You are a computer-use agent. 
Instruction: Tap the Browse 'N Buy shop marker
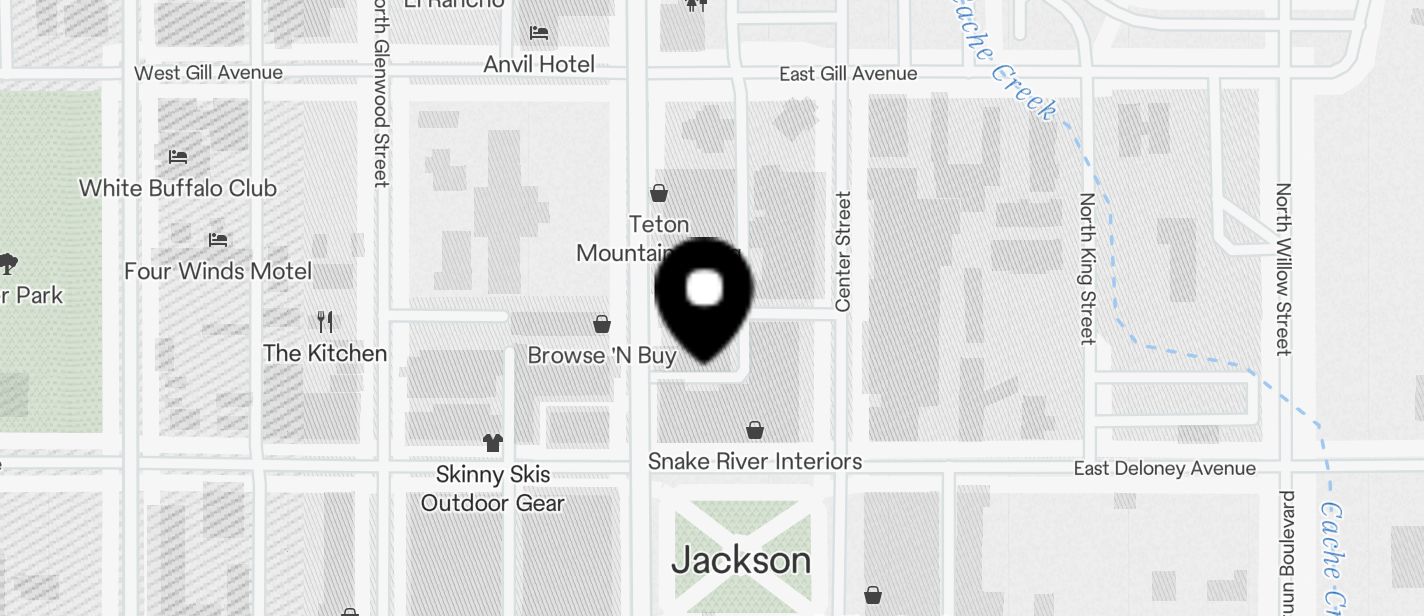pyautogui.click(x=602, y=325)
